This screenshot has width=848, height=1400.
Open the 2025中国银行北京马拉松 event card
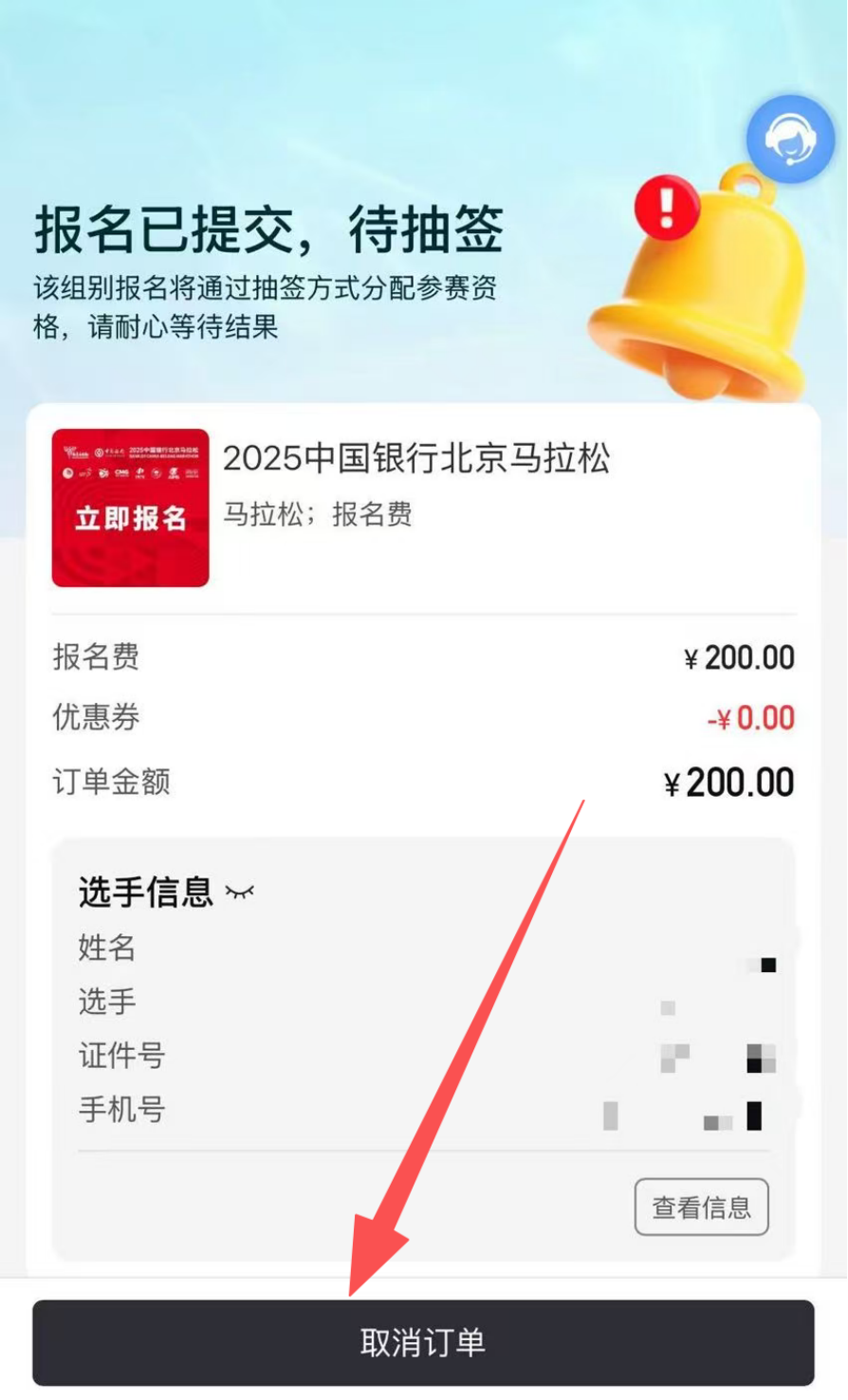pos(415,459)
